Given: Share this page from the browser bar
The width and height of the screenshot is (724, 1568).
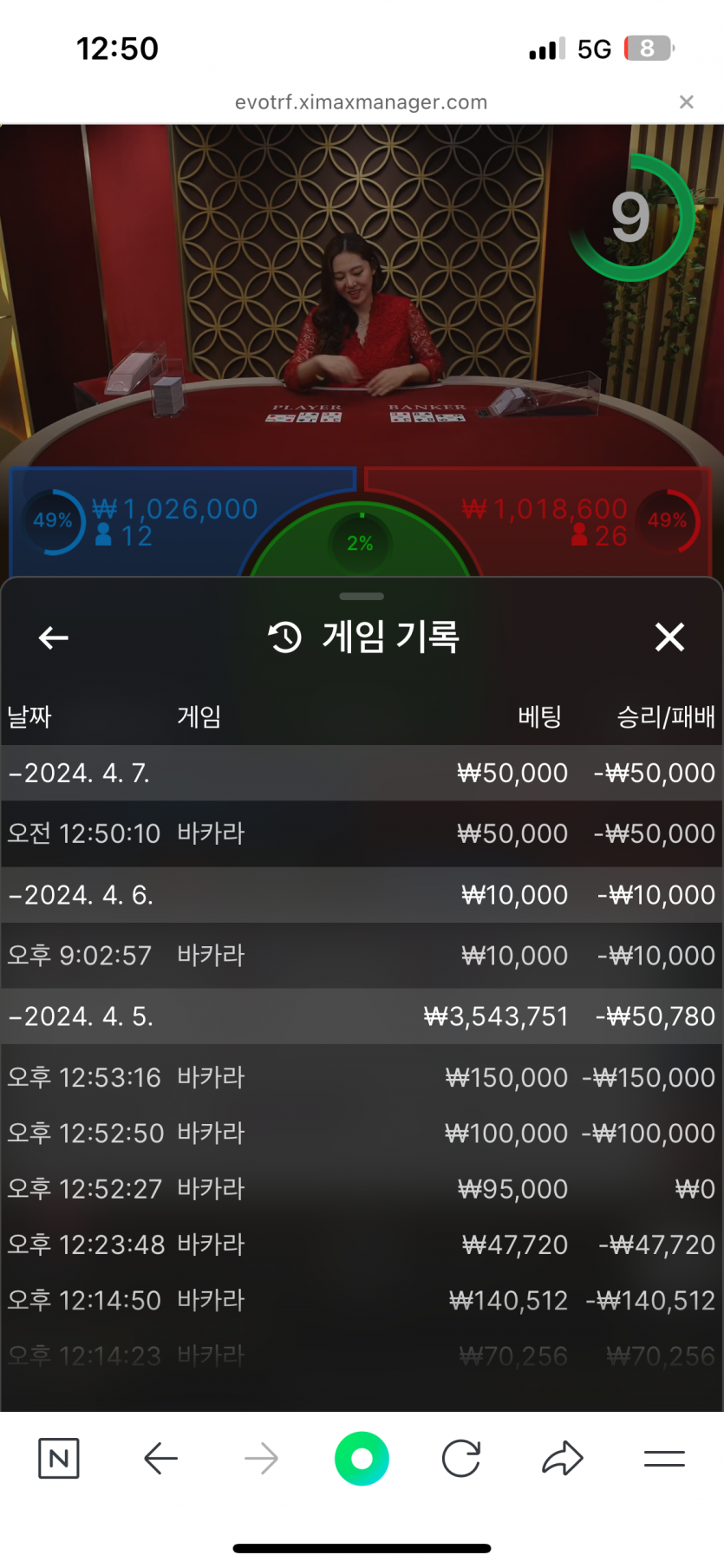Looking at the screenshot, I should [x=563, y=1459].
